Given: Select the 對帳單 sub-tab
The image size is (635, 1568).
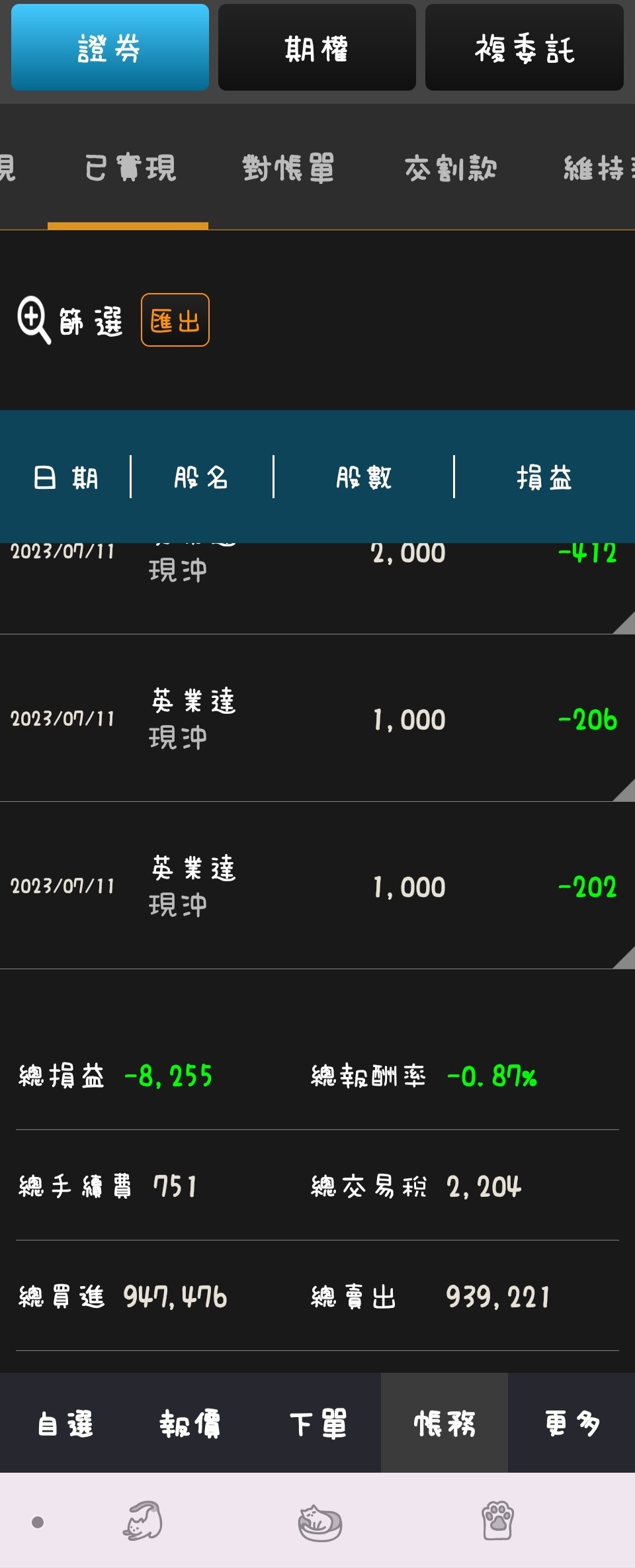Looking at the screenshot, I should pyautogui.click(x=288, y=168).
